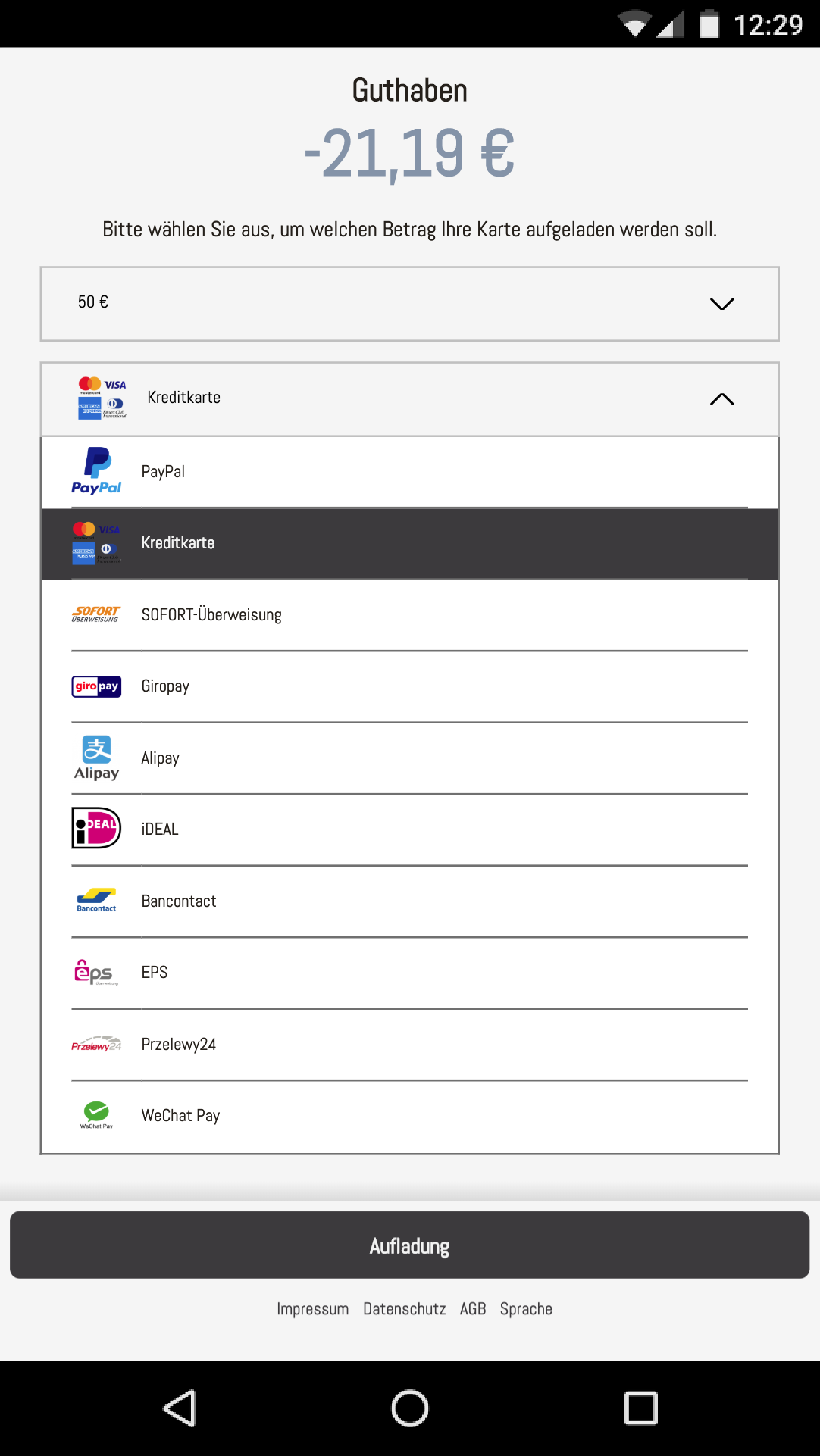Open the Datenschutz link

pyautogui.click(x=404, y=1309)
